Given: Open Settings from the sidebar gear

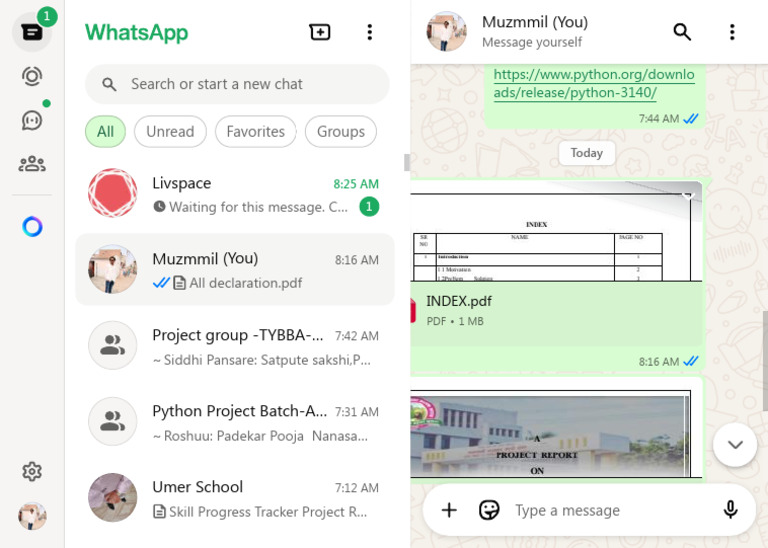Looking at the screenshot, I should (x=32, y=472).
